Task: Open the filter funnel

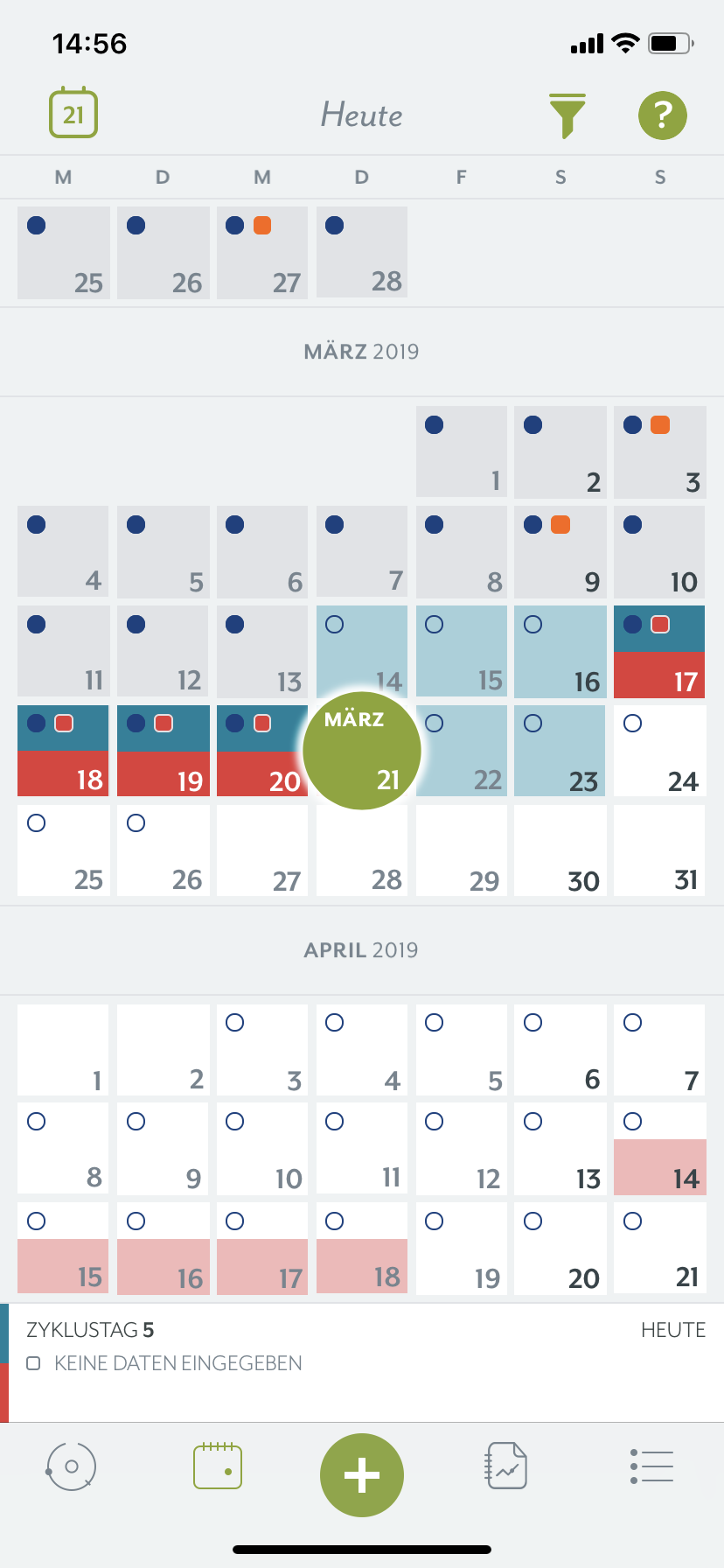Action: pos(567,115)
